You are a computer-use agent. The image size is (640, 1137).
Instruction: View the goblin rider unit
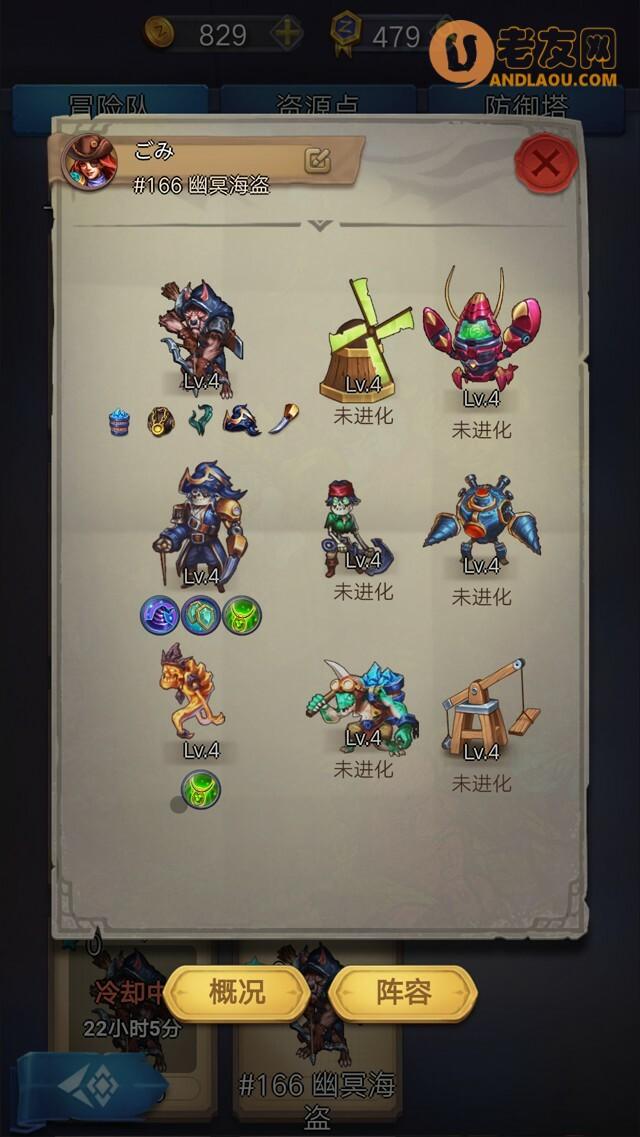361,705
